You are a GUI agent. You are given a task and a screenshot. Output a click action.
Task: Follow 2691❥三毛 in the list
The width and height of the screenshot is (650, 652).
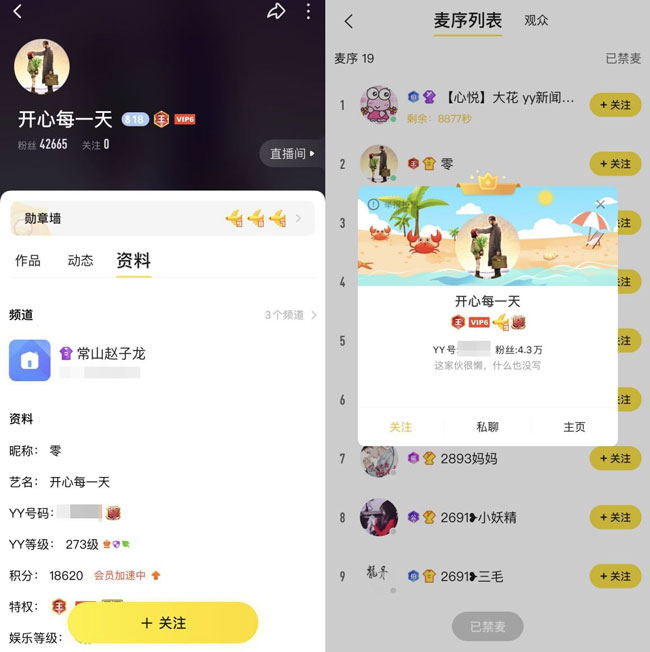click(615, 577)
